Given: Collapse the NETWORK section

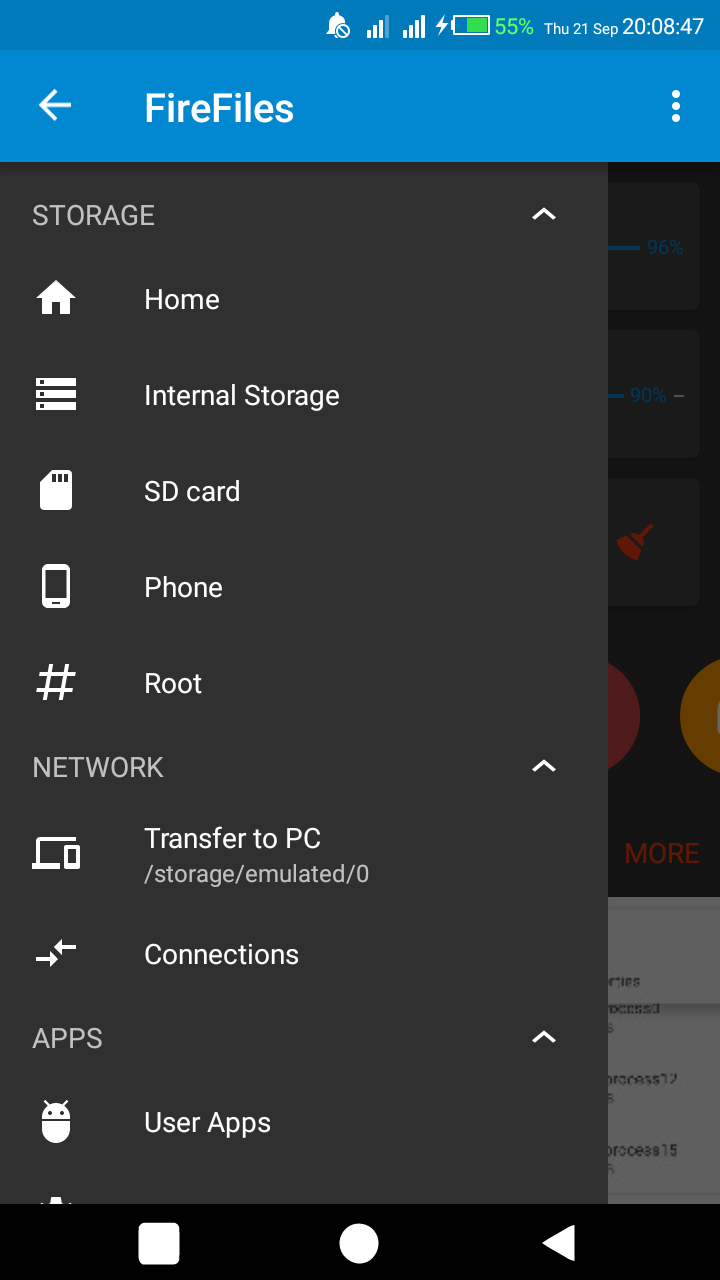Looking at the screenshot, I should click(543, 765).
